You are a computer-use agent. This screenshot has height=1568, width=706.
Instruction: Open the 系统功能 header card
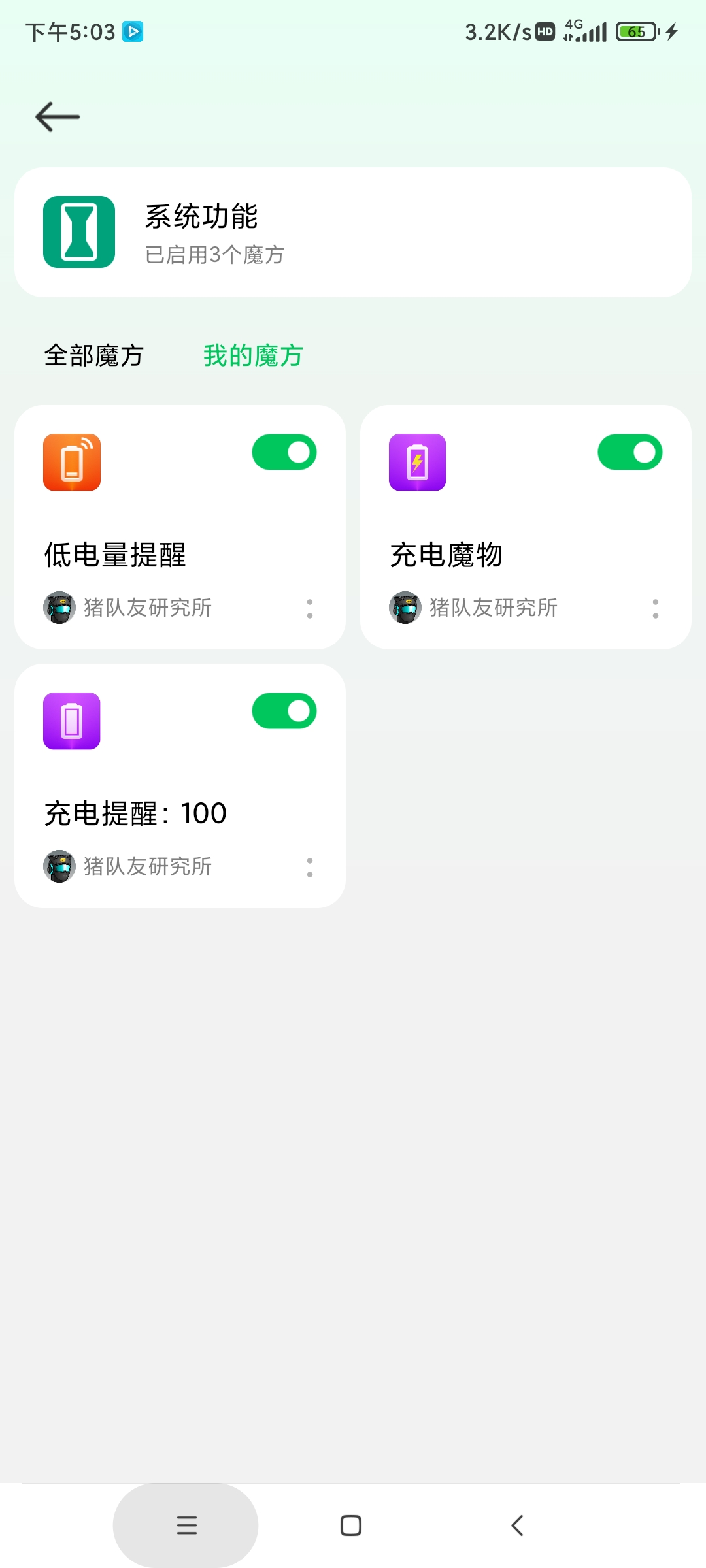click(353, 232)
